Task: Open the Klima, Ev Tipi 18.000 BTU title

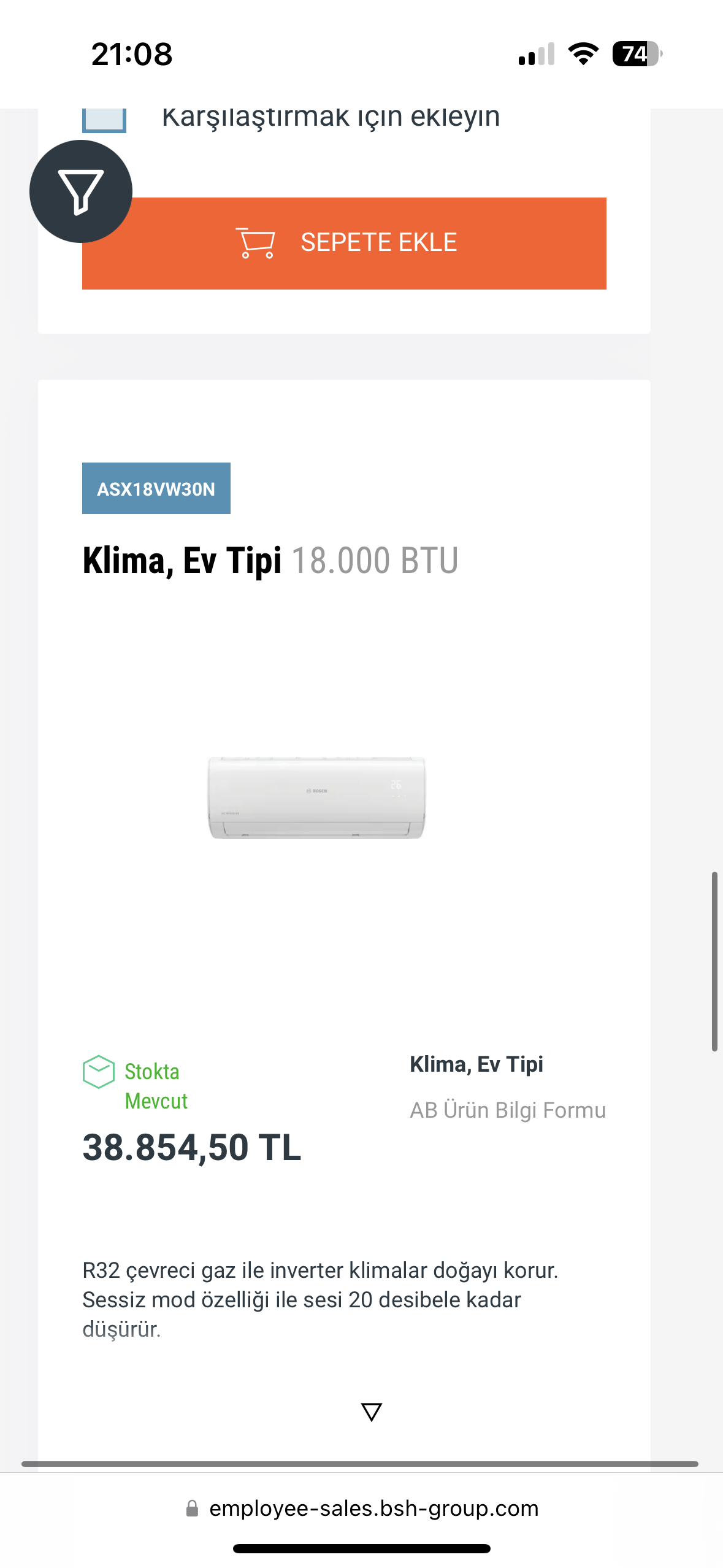Action: [x=270, y=560]
